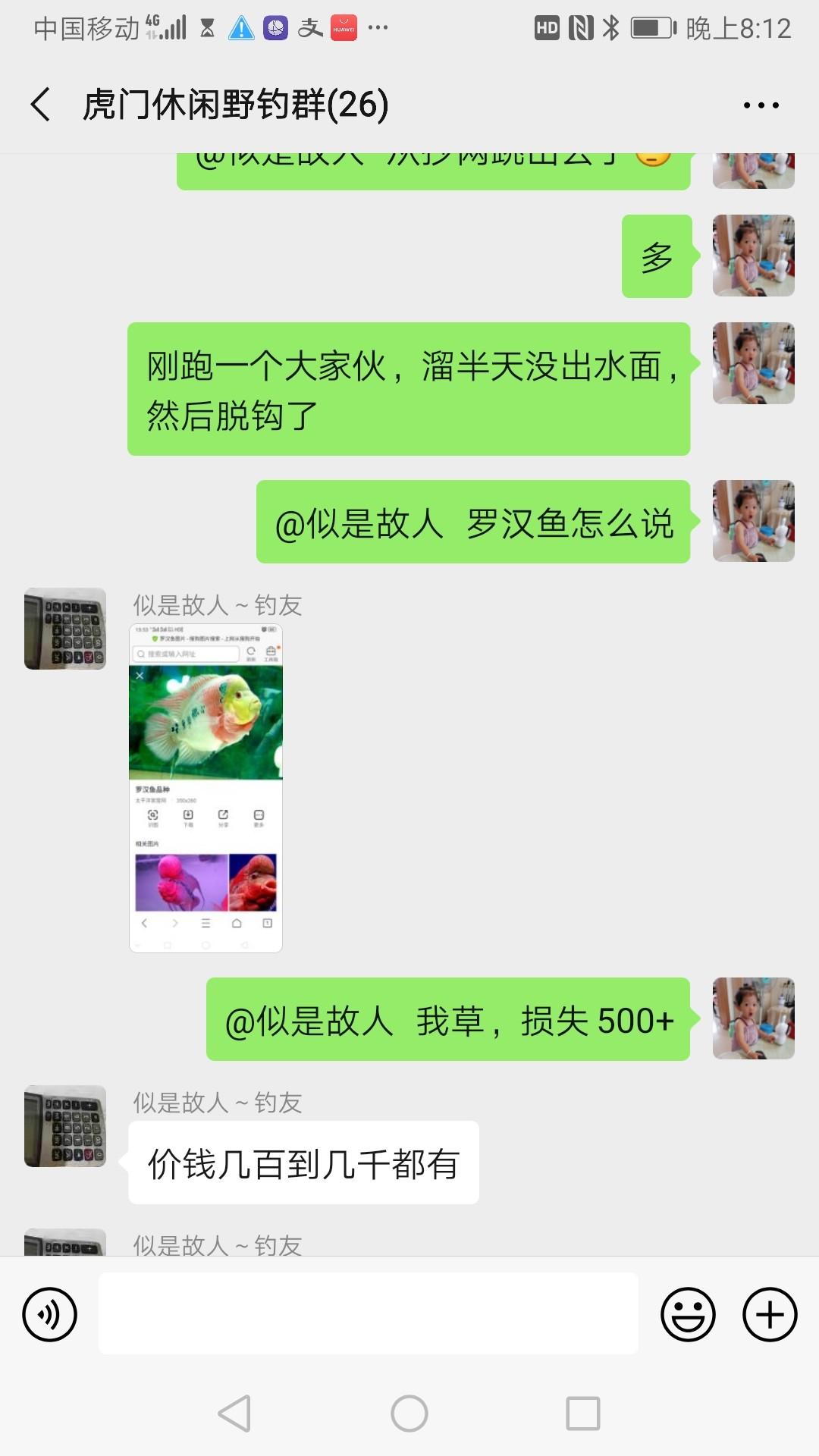Tap the system home button
Viewport: 819px width, 1456px height.
coord(409,1414)
